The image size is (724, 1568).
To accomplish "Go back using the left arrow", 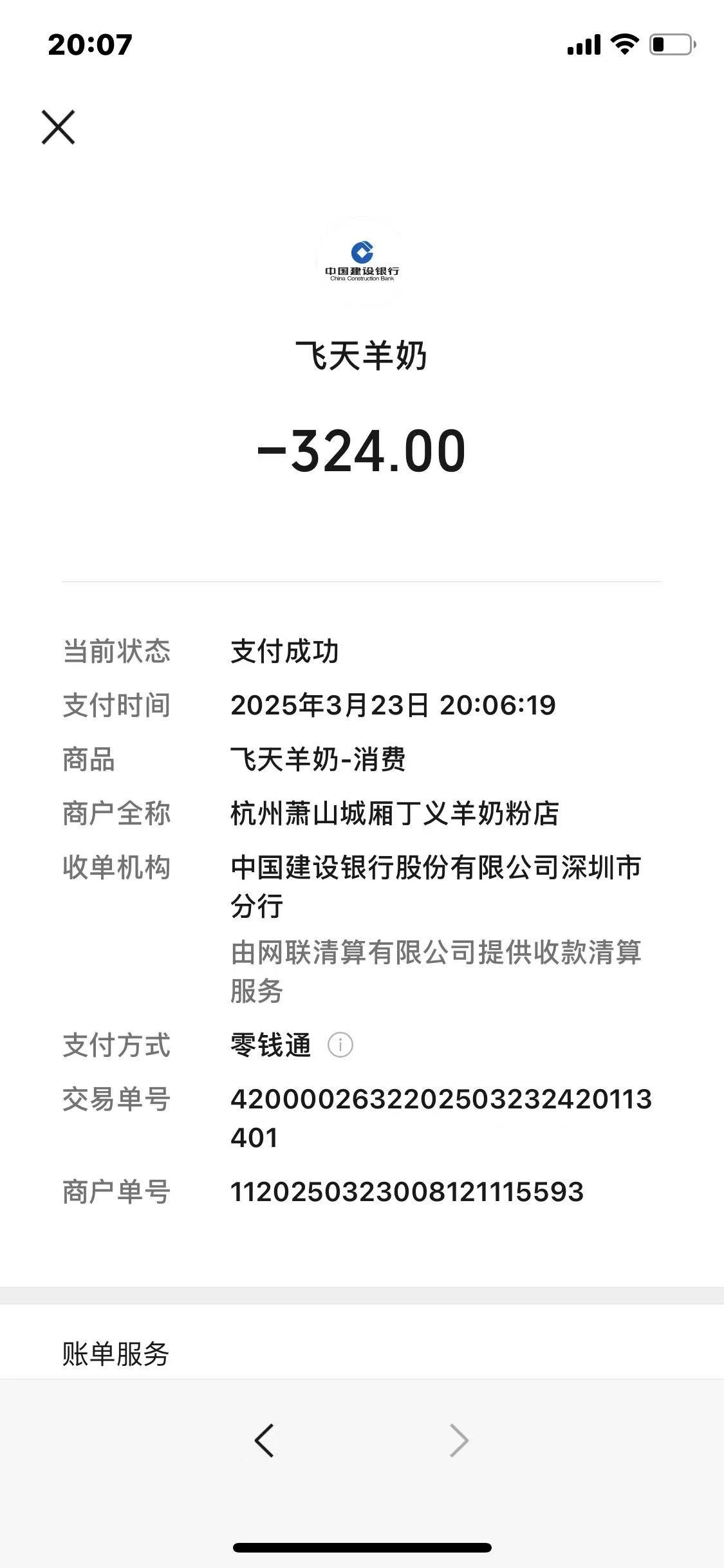I will coord(265,1440).
